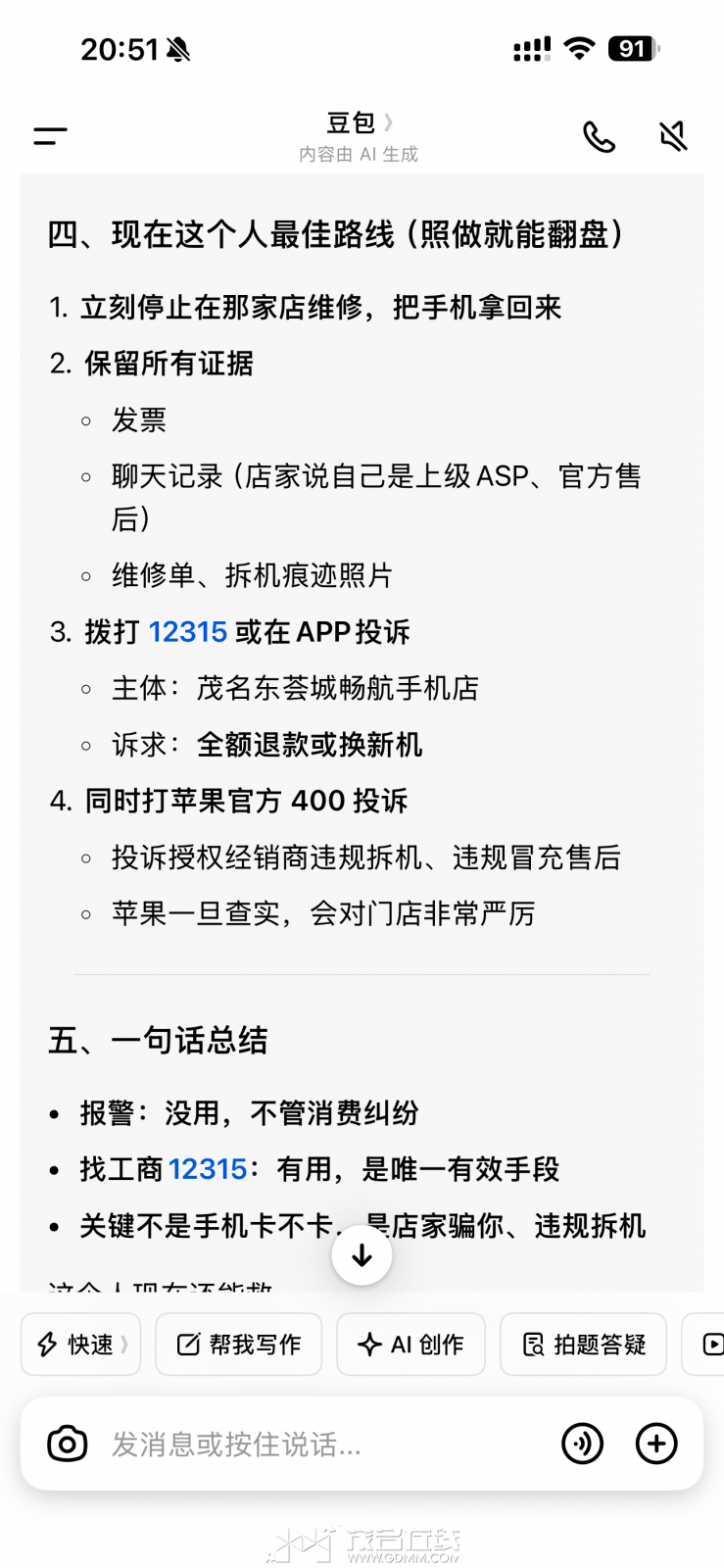Open the camera in the input bar
The width and height of the screenshot is (724, 1568).
(x=68, y=1444)
